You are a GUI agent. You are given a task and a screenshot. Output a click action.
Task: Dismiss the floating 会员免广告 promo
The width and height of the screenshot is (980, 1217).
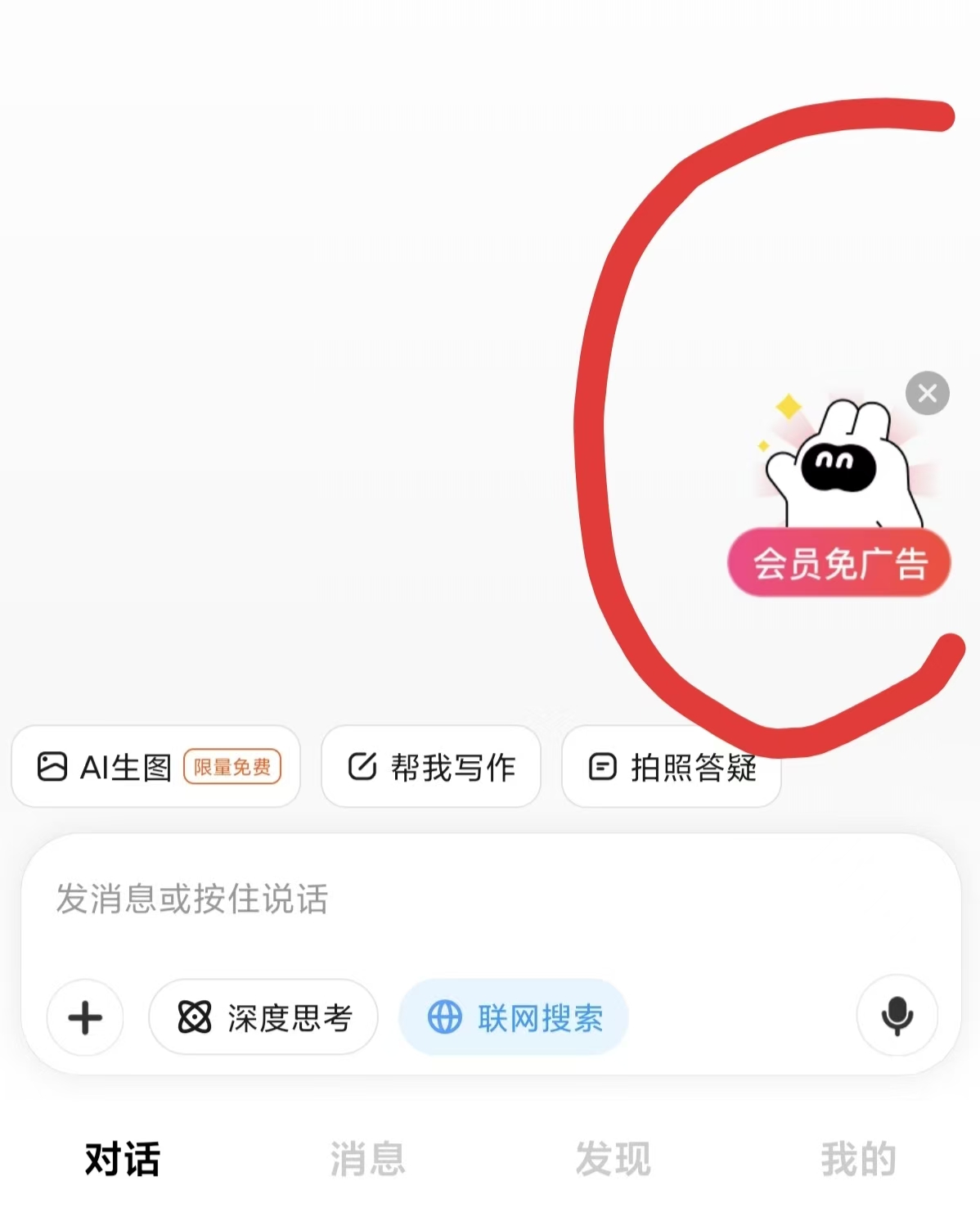927,394
